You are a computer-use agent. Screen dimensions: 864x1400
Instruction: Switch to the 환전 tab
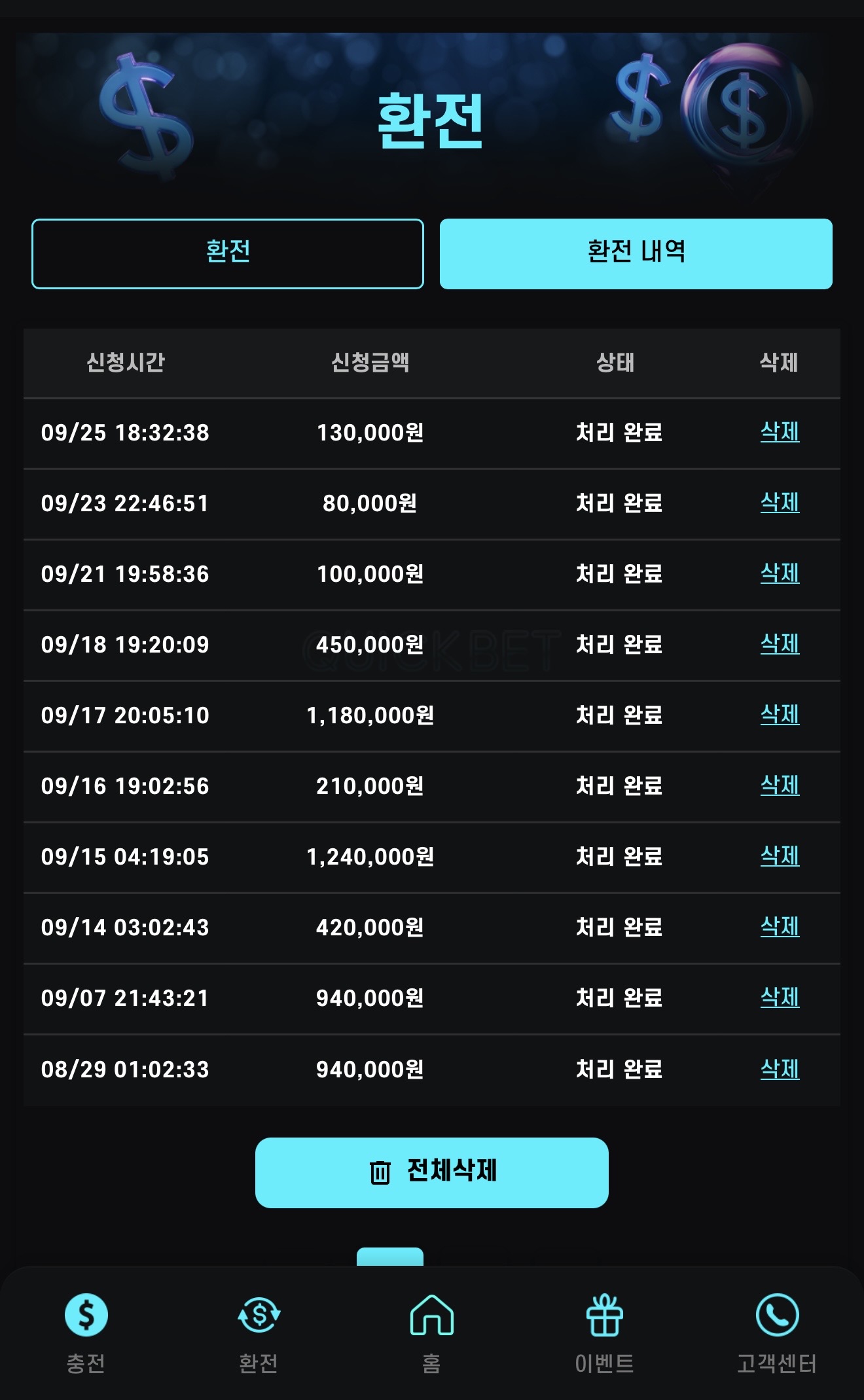(x=227, y=253)
